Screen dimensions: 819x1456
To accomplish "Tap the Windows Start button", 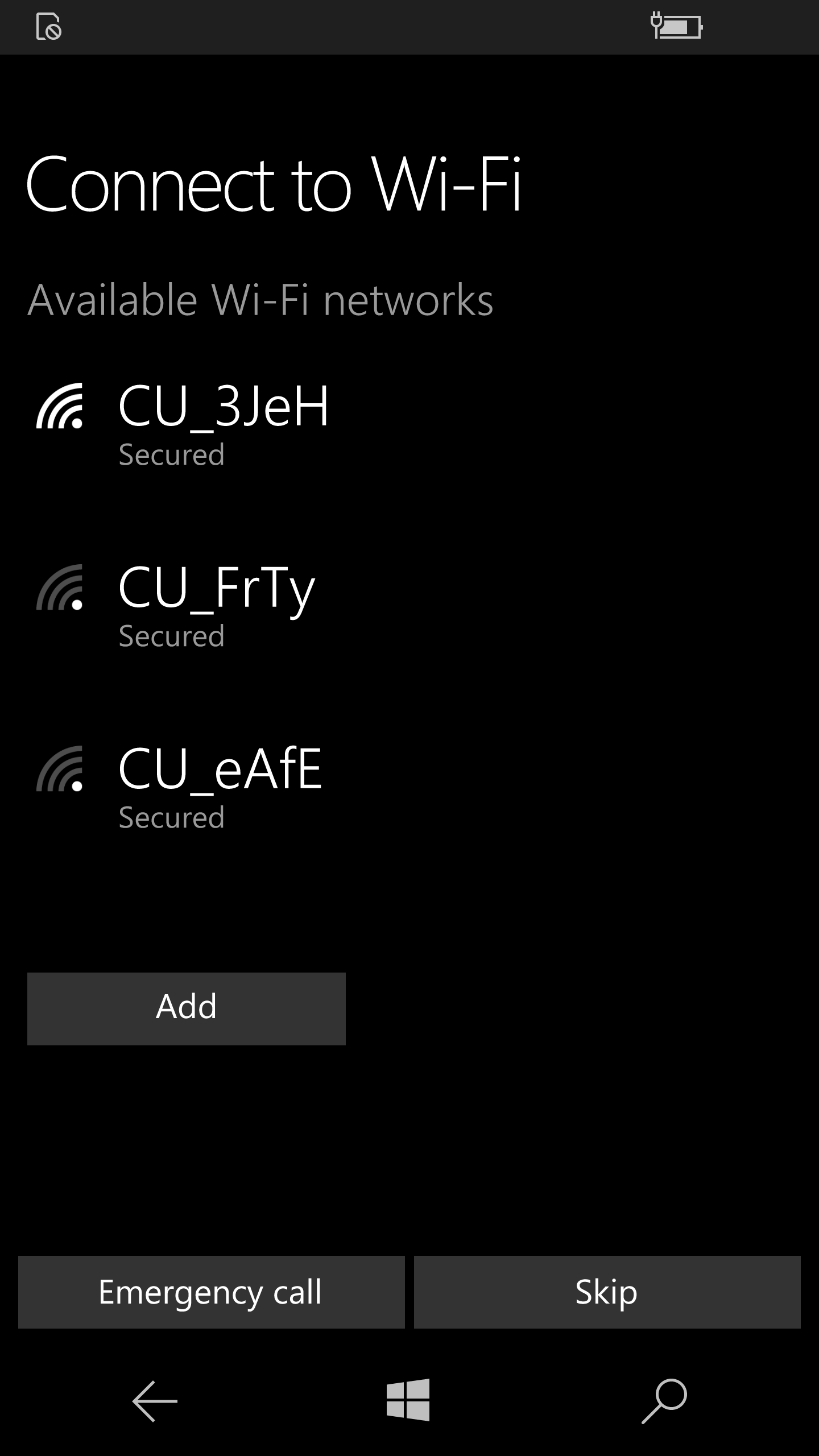I will tap(408, 1400).
